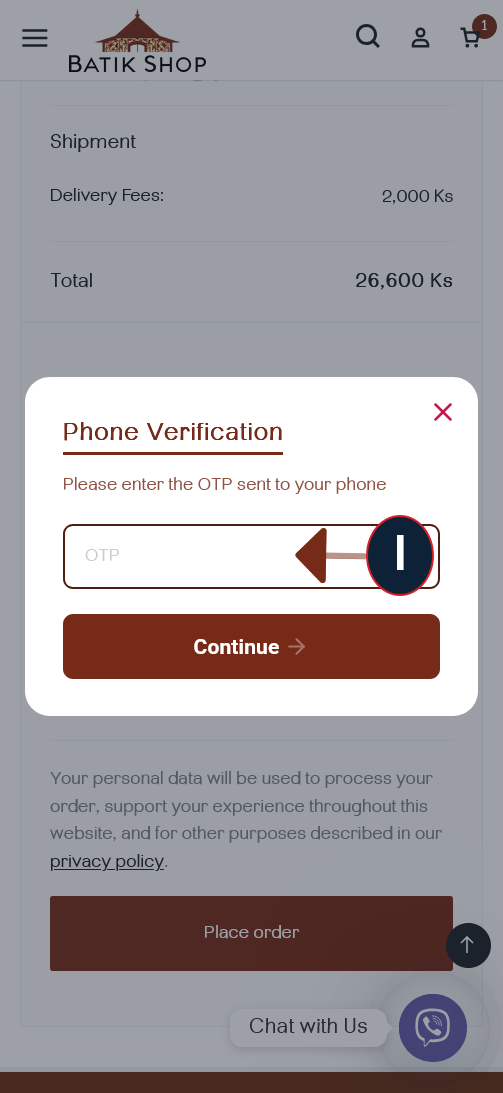Open the search icon in header
This screenshot has height=1093, width=503.
pos(368,36)
